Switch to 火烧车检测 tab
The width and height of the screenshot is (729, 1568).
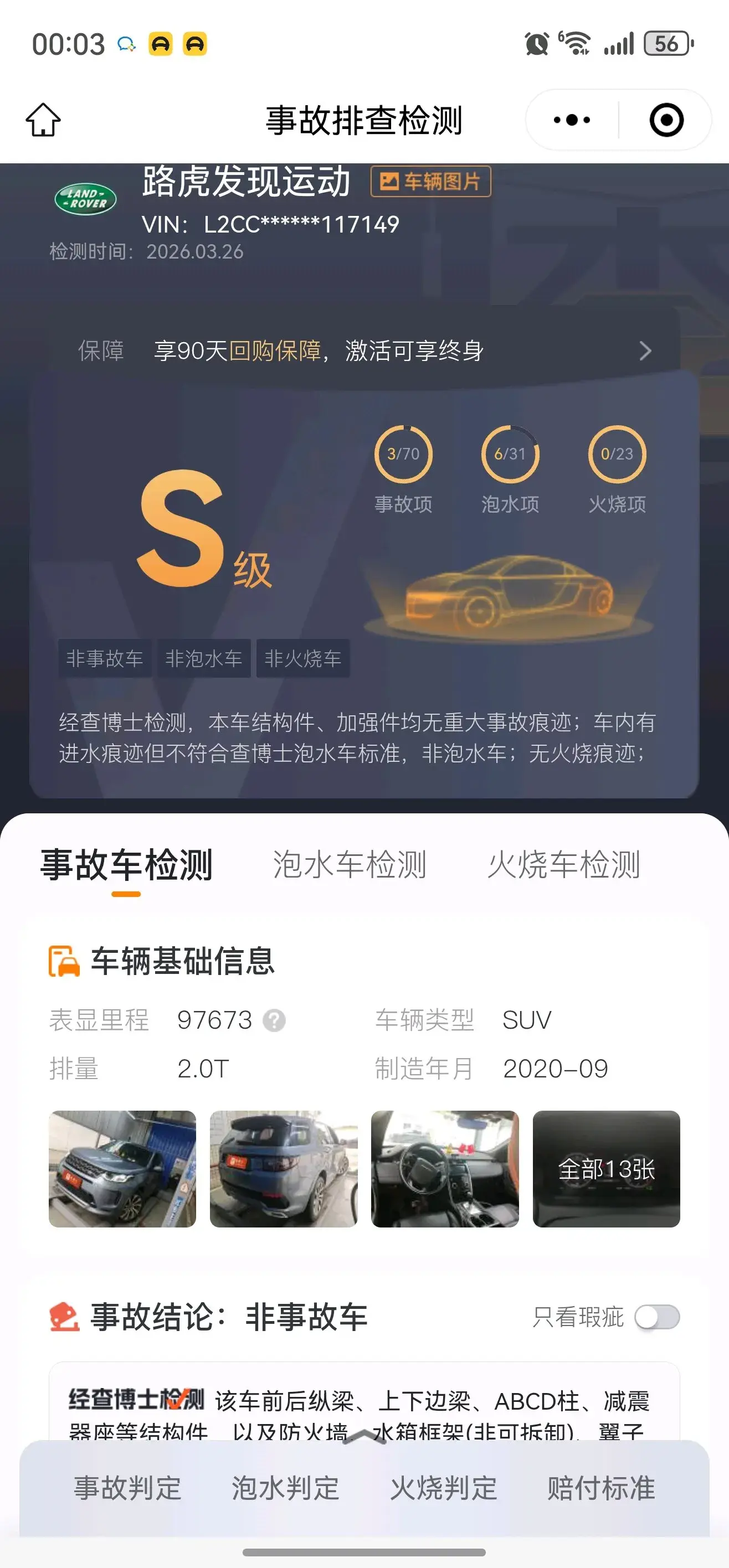[563, 864]
